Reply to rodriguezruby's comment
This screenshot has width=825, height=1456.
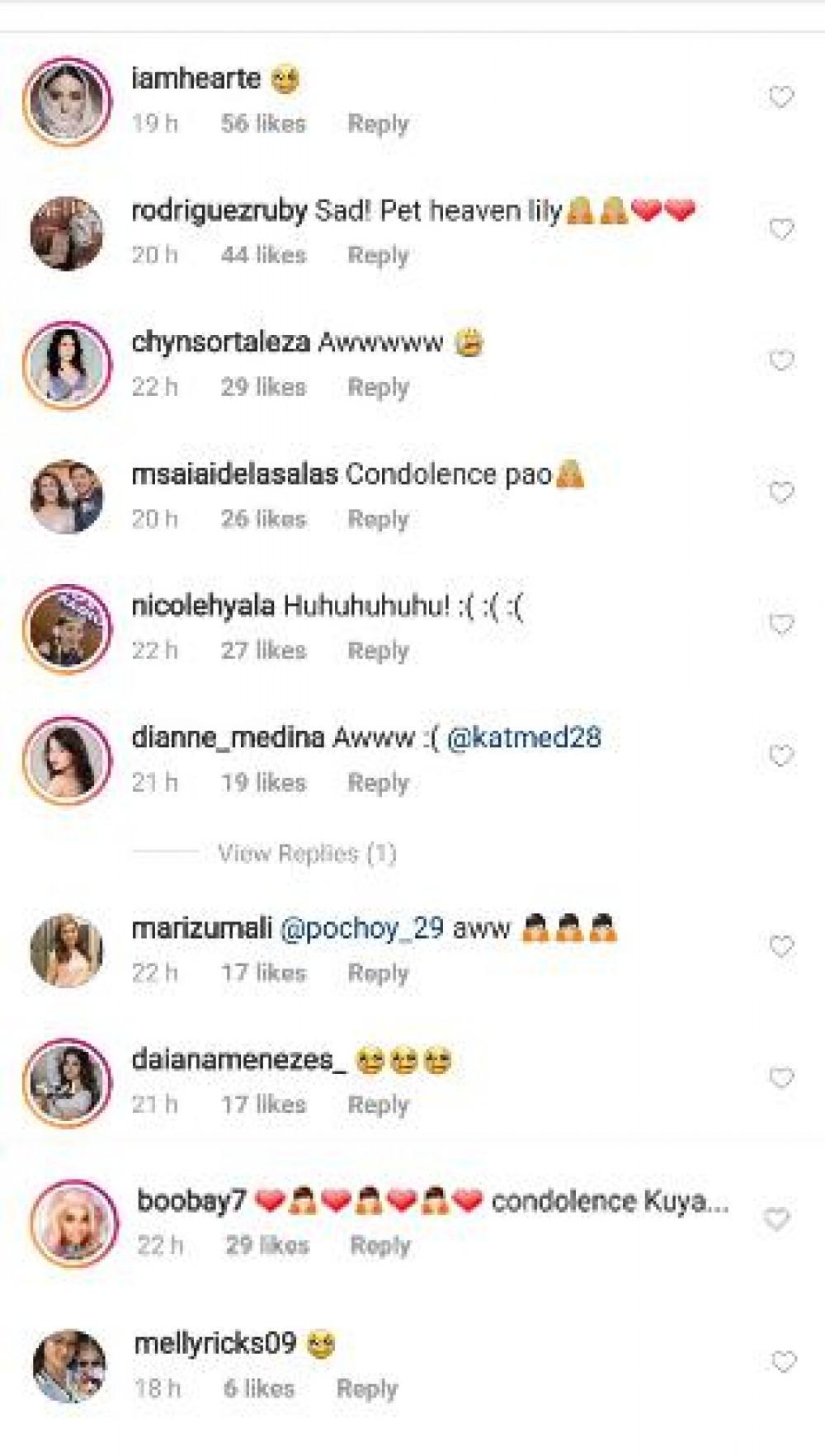(378, 255)
